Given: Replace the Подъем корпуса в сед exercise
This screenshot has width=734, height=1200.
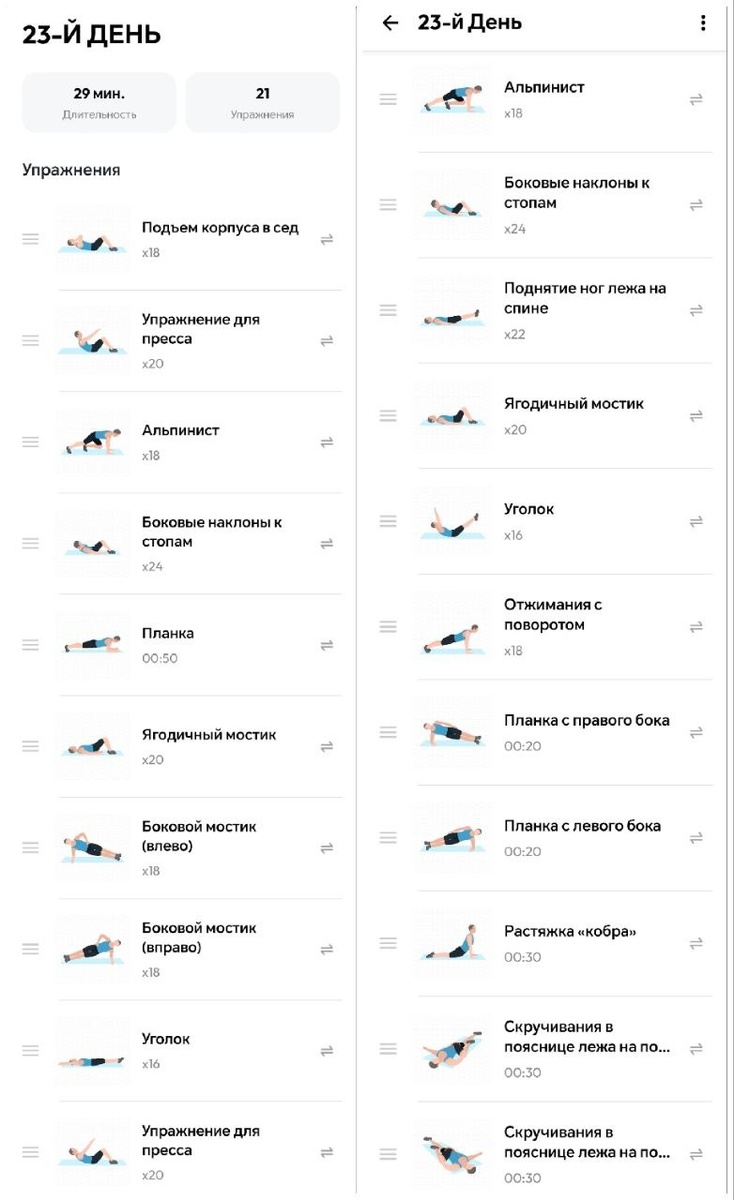Looking at the screenshot, I should pos(327,240).
